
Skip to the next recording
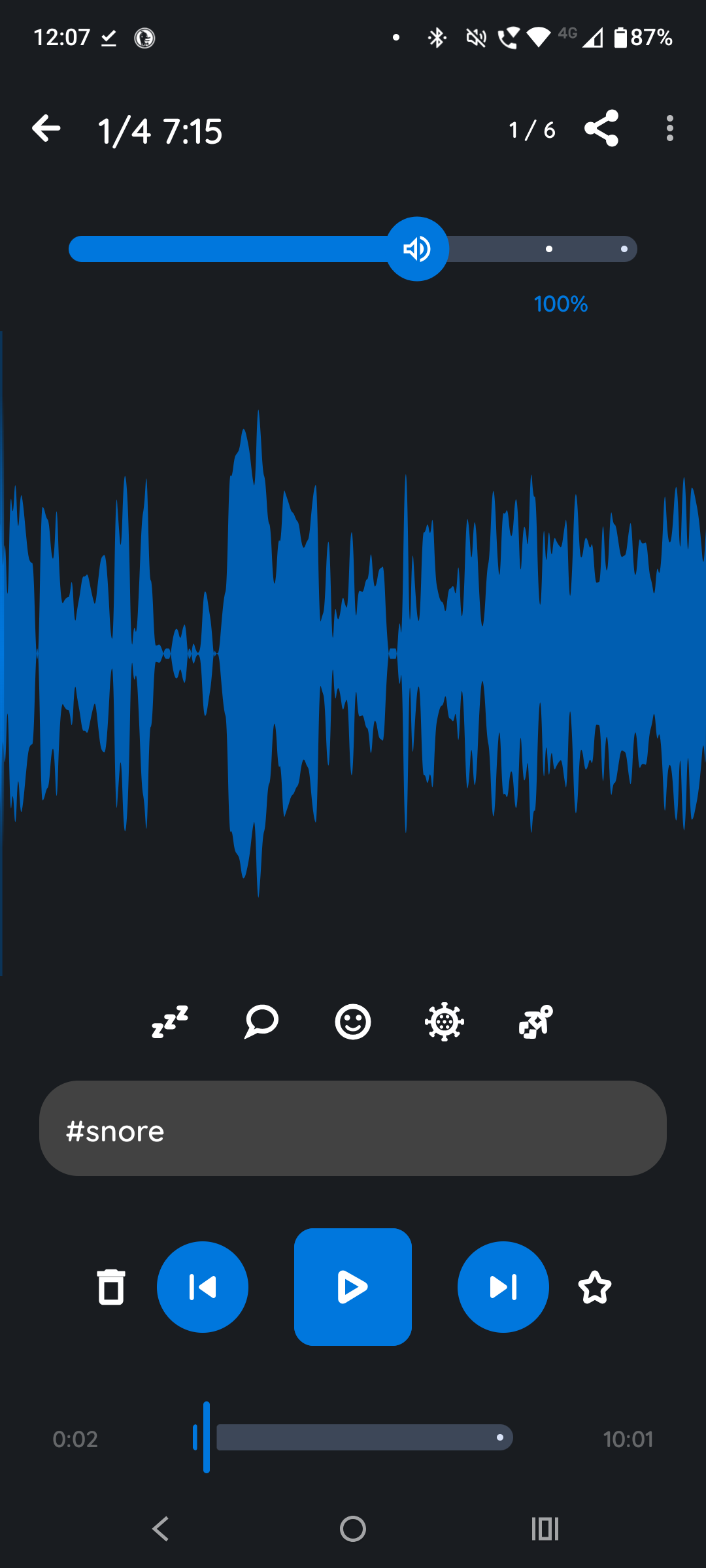[x=503, y=1287]
